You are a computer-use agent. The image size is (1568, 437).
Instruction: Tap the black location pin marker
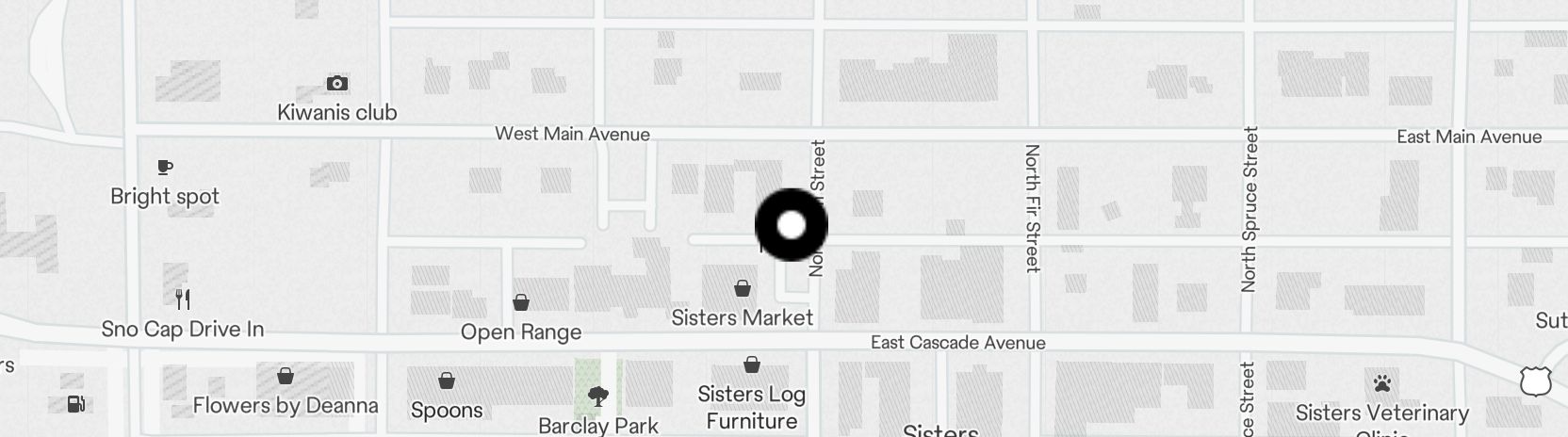click(x=792, y=225)
